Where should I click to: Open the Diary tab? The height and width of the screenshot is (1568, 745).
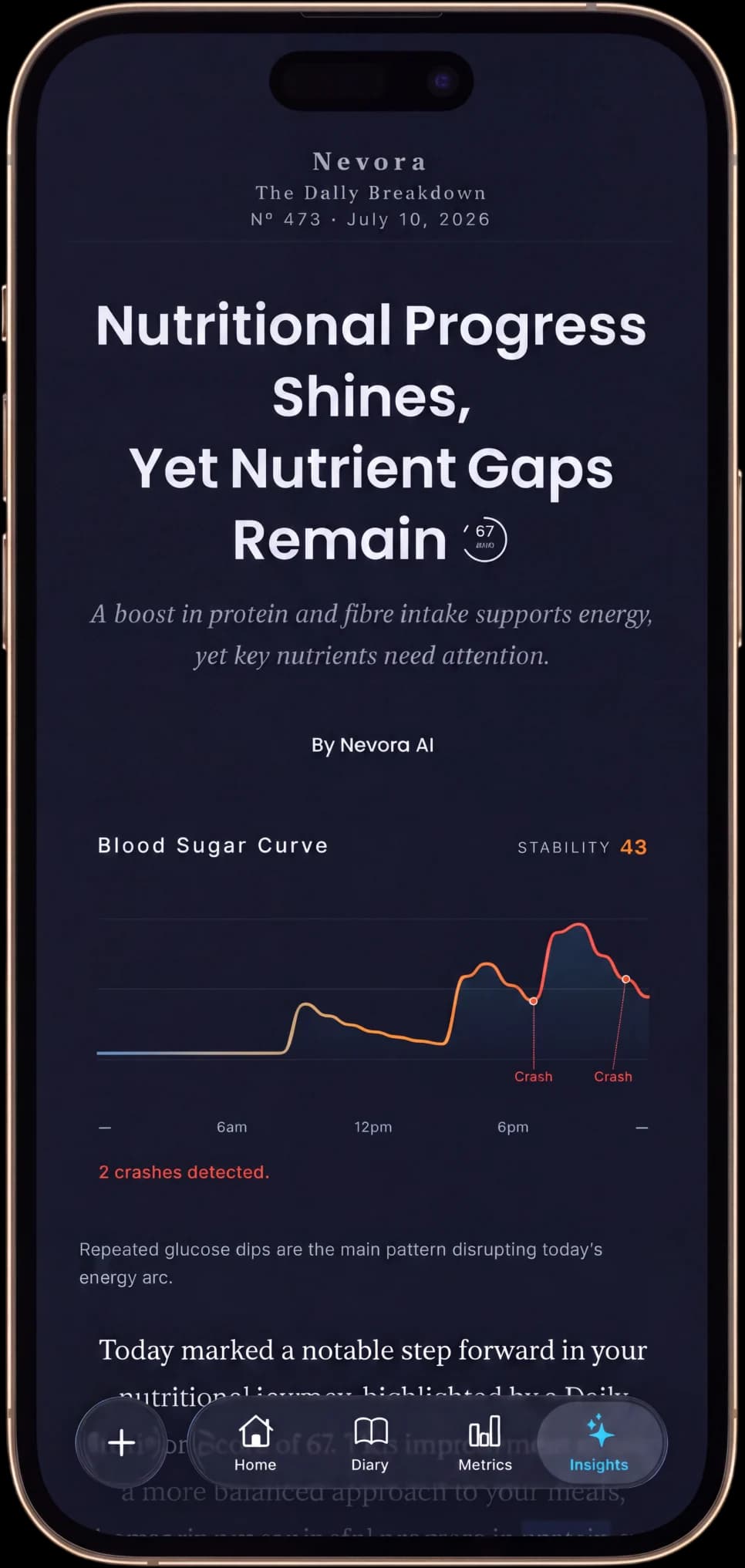[x=370, y=1444]
